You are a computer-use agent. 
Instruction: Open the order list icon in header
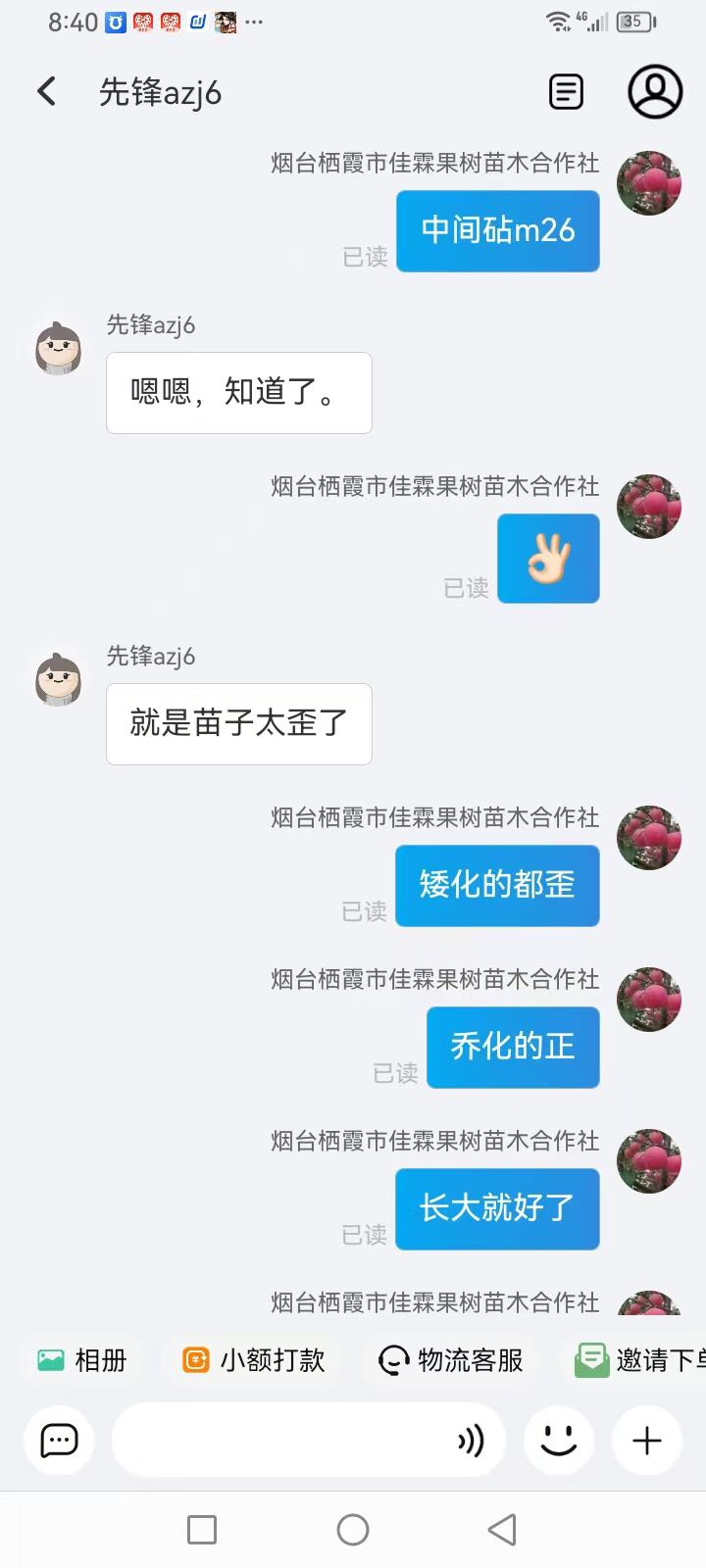566,92
